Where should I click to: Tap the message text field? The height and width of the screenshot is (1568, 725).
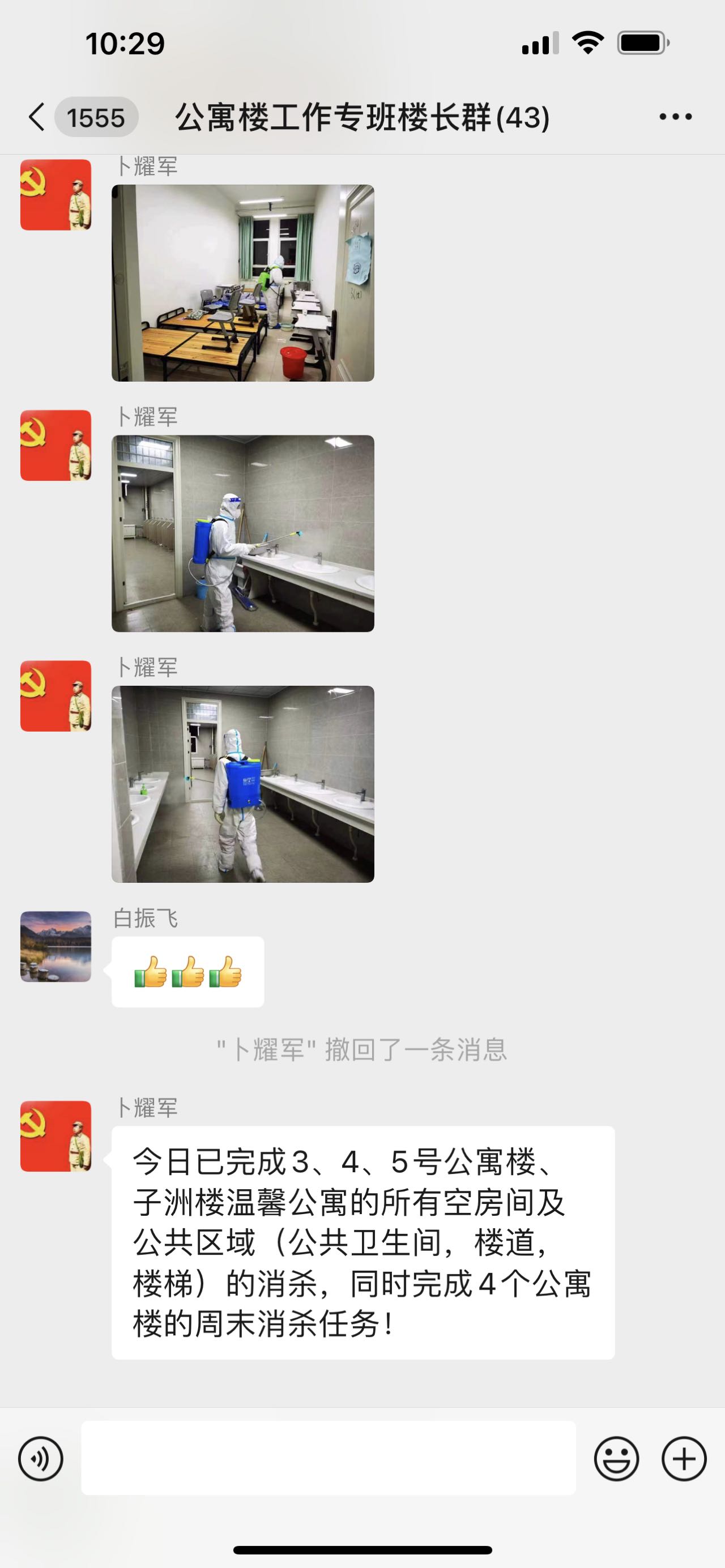point(328,1457)
